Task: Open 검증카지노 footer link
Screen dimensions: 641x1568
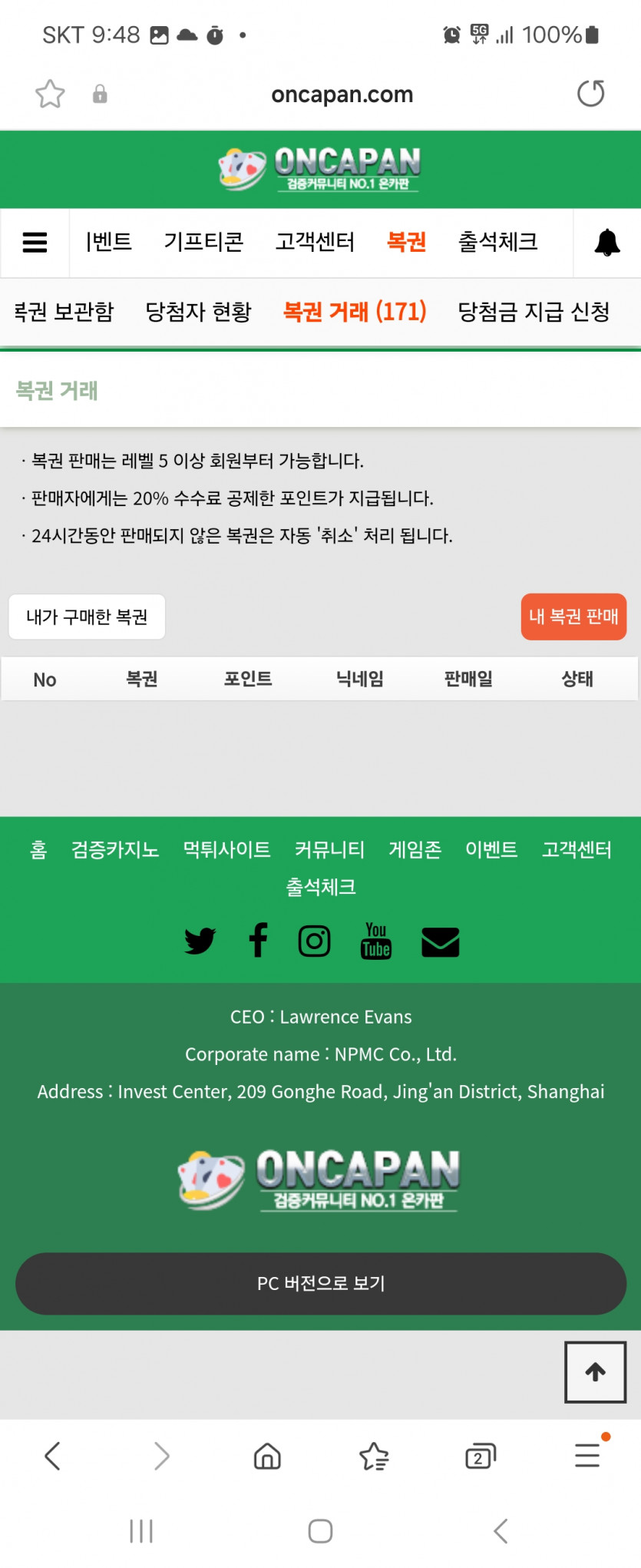Action: point(115,849)
